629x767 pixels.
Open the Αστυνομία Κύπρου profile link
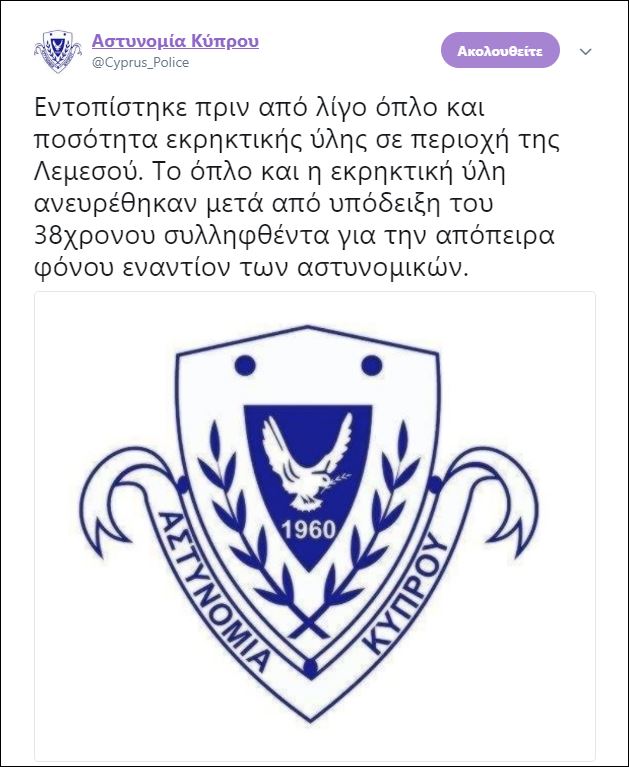click(x=175, y=41)
